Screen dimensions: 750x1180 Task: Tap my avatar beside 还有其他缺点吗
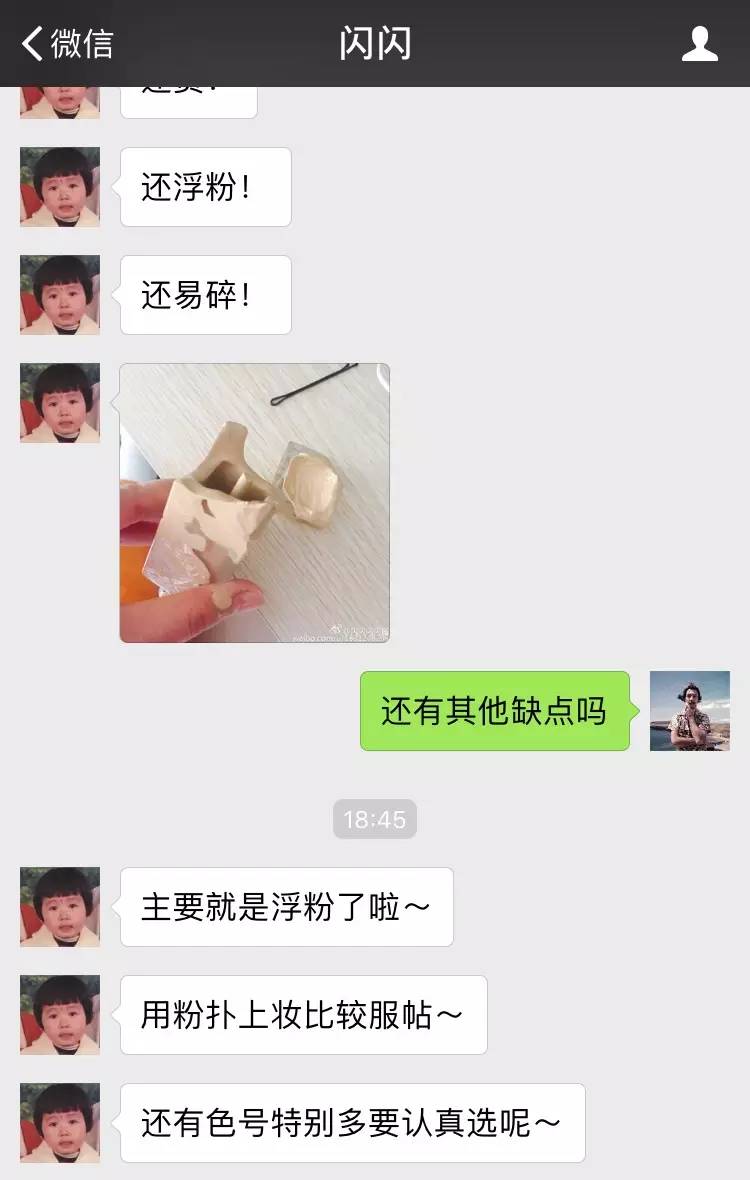pos(689,710)
